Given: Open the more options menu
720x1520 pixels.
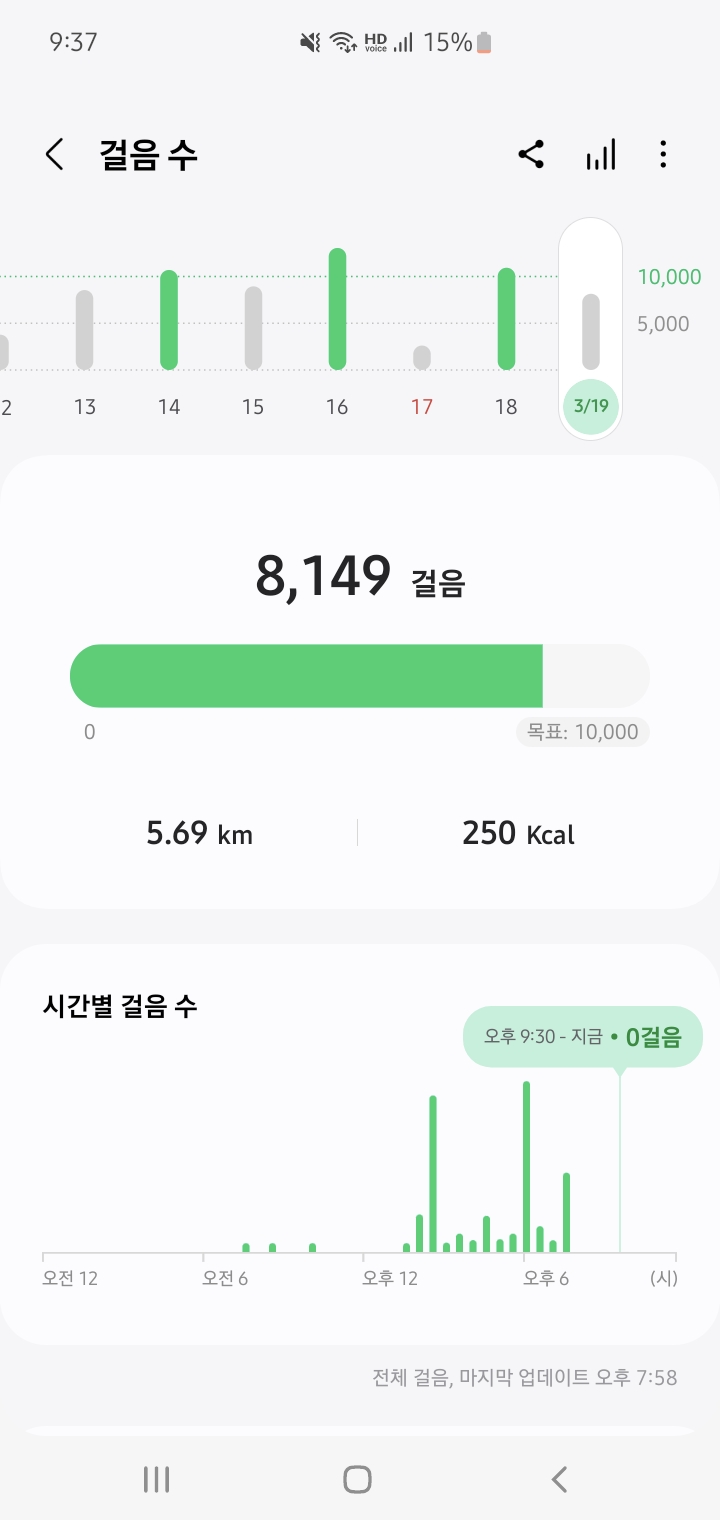Looking at the screenshot, I should (663, 155).
